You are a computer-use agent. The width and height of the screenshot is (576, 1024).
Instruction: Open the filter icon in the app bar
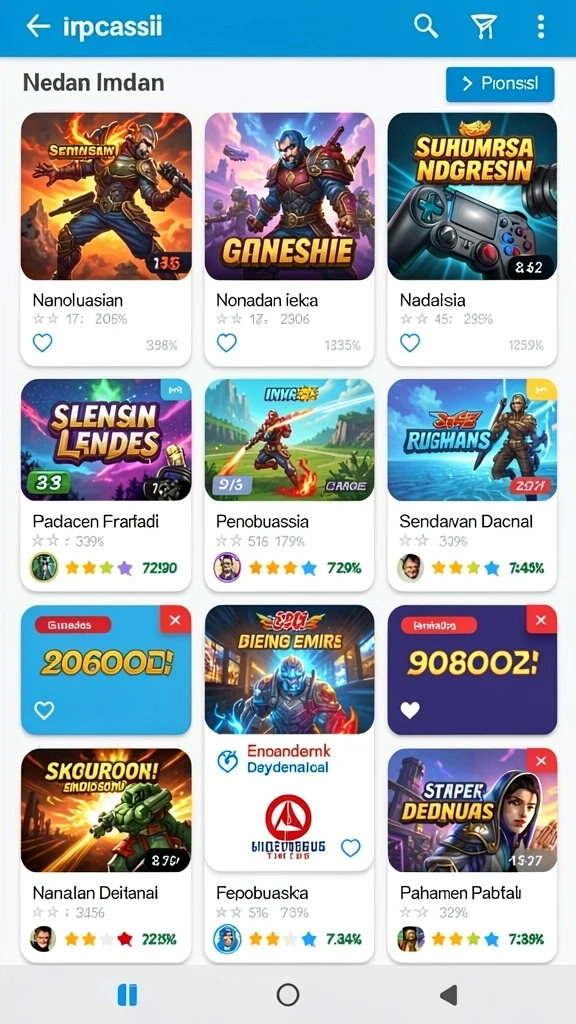coord(484,26)
